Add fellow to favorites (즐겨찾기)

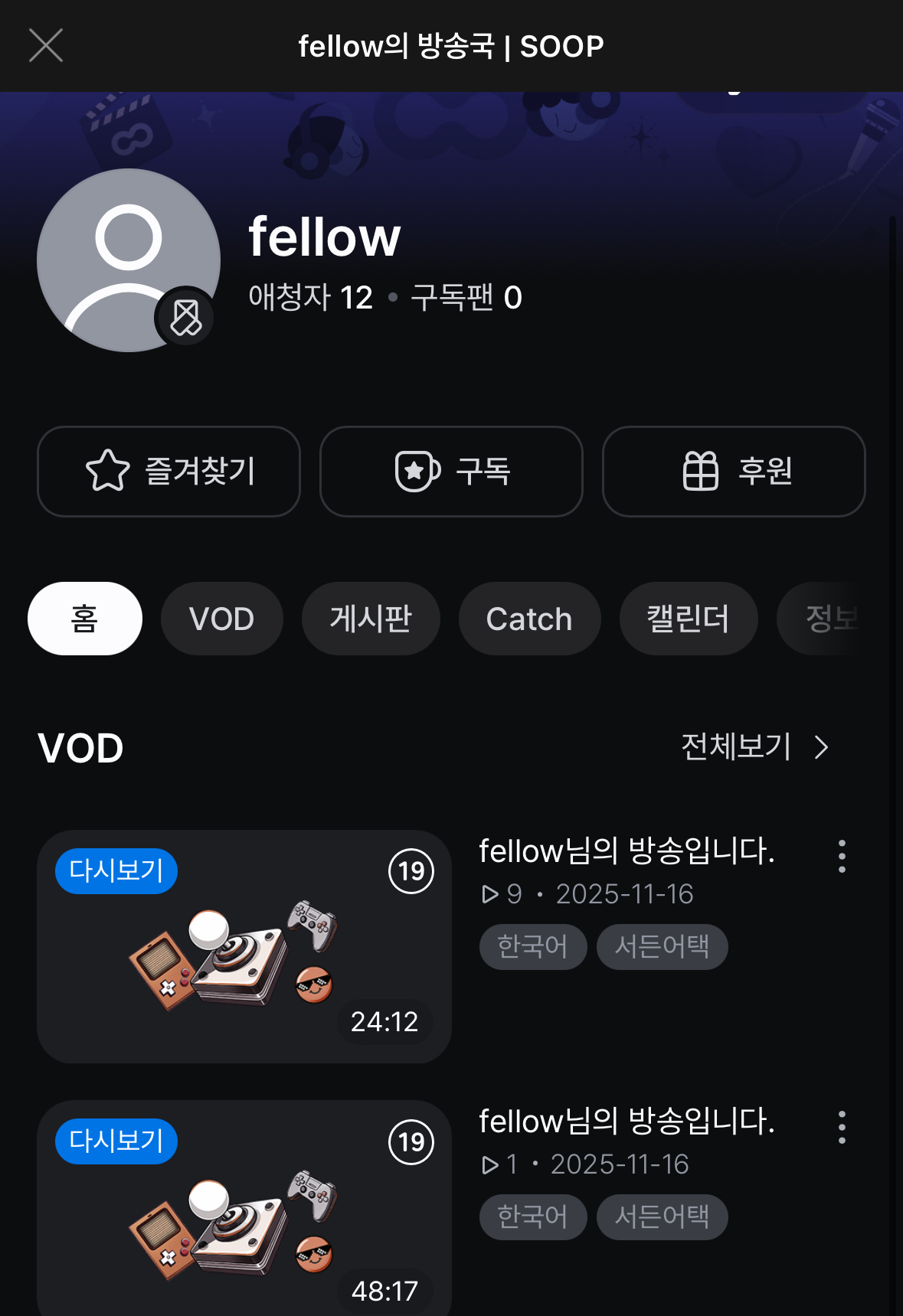168,471
